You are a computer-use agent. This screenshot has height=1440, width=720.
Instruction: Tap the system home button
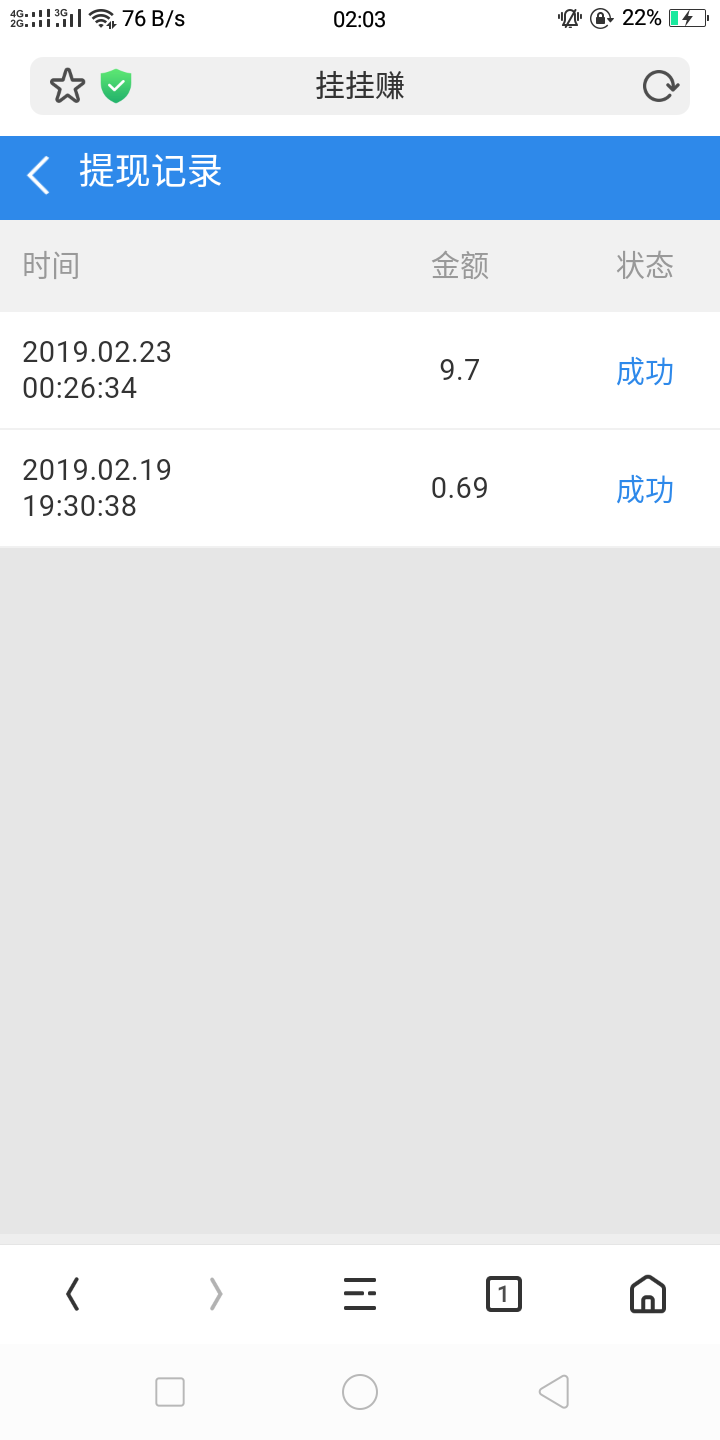(x=360, y=1392)
